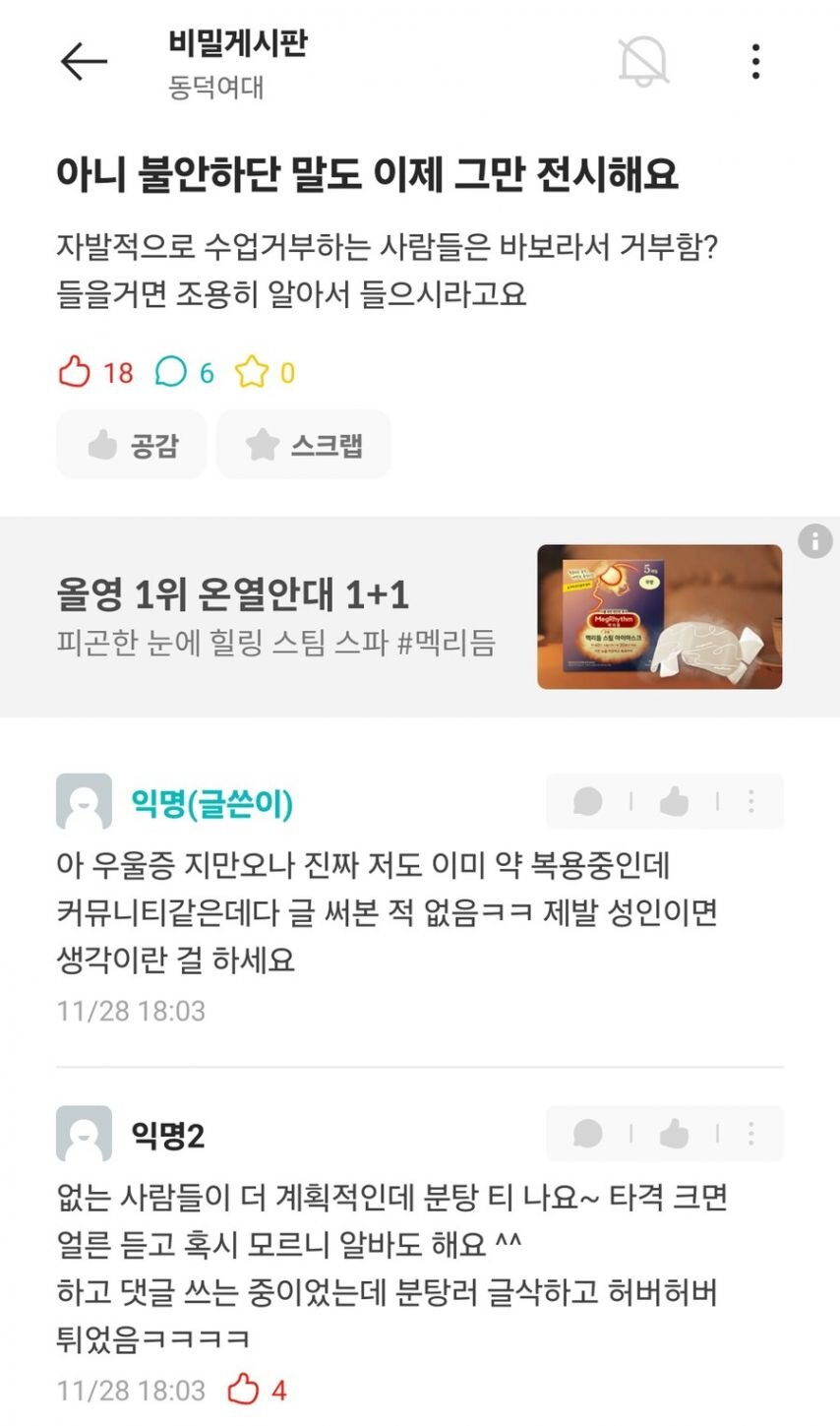Tap the 공감 button to like the post

pos(132,445)
